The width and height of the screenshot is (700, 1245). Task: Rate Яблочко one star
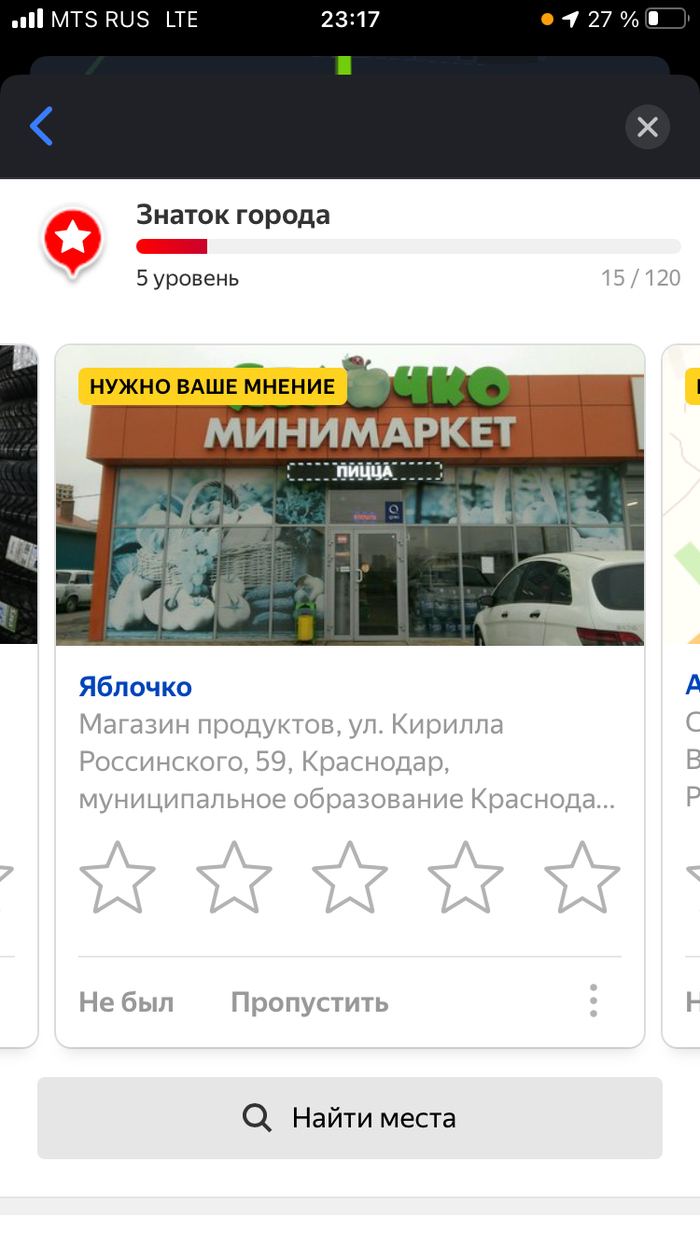tap(117, 877)
